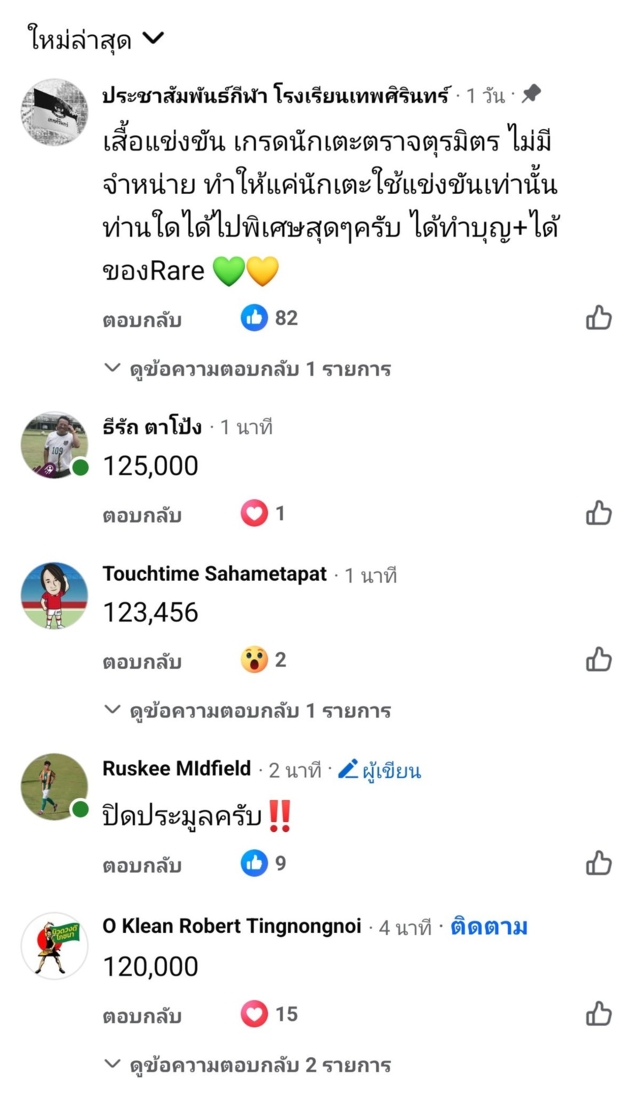Reply to the pinned comment about เสื้อแข่งขัน
Viewport: 640px width, 1093px height.
click(141, 320)
